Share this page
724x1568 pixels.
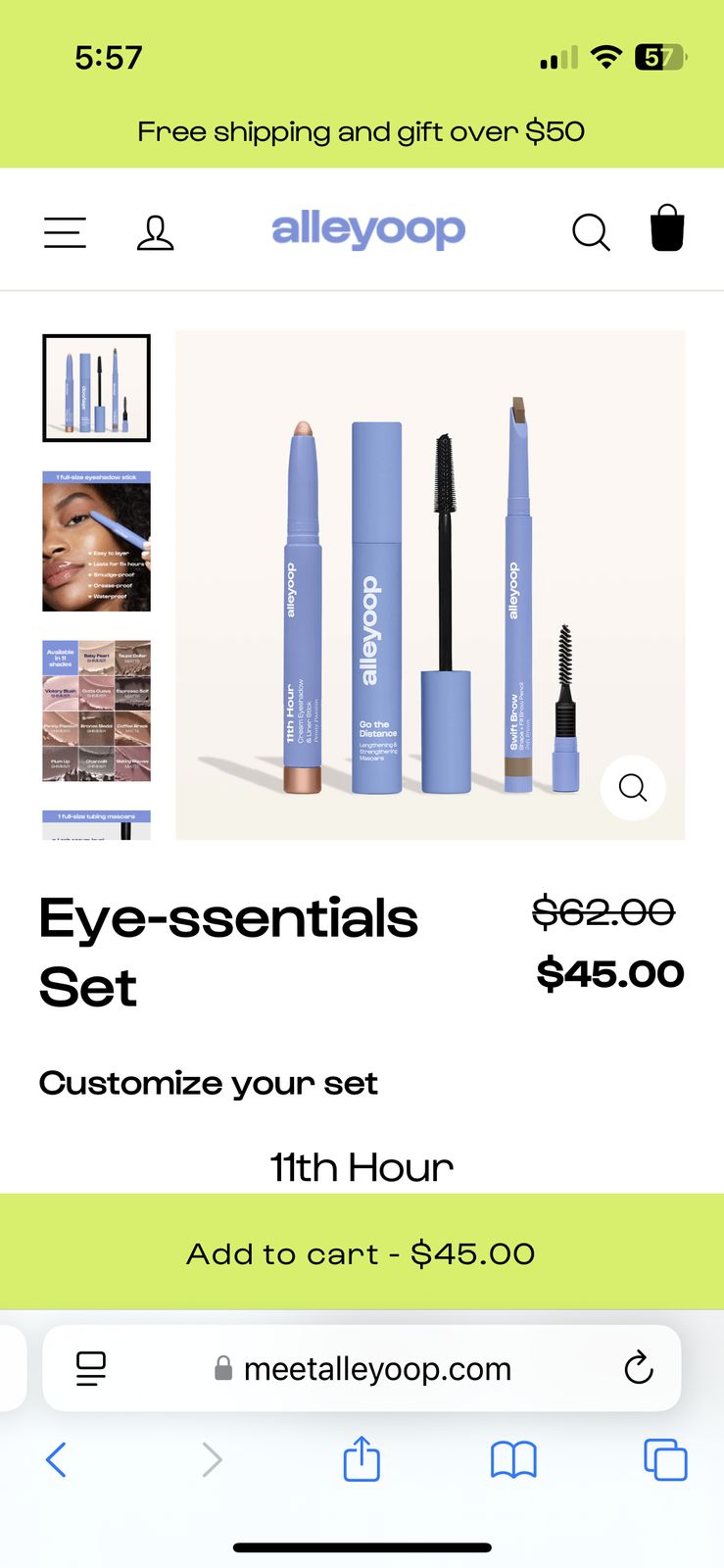click(x=362, y=1457)
